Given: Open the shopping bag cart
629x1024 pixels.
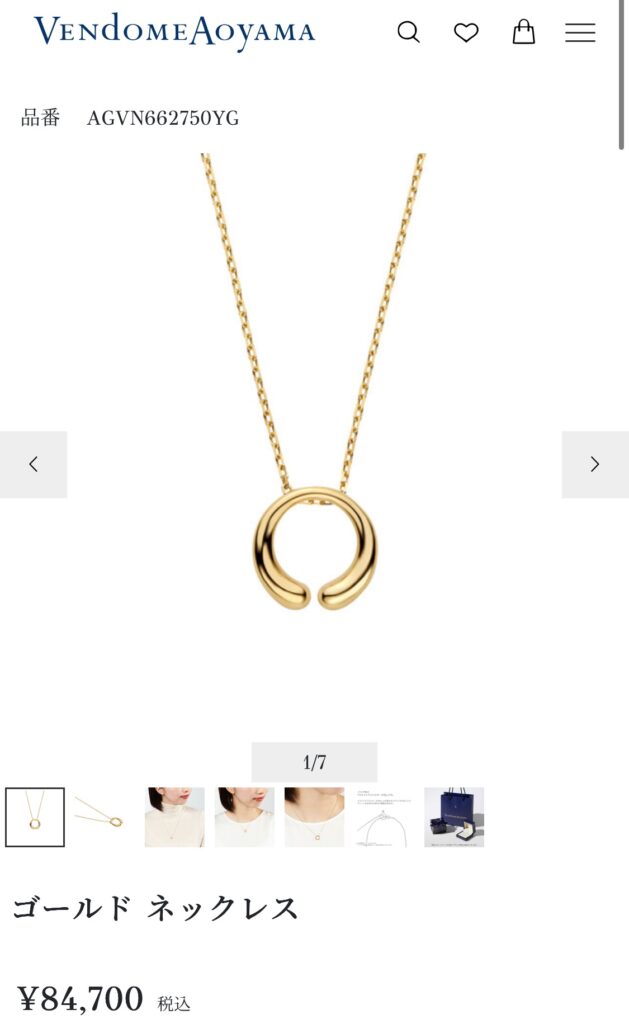Looking at the screenshot, I should point(523,32).
